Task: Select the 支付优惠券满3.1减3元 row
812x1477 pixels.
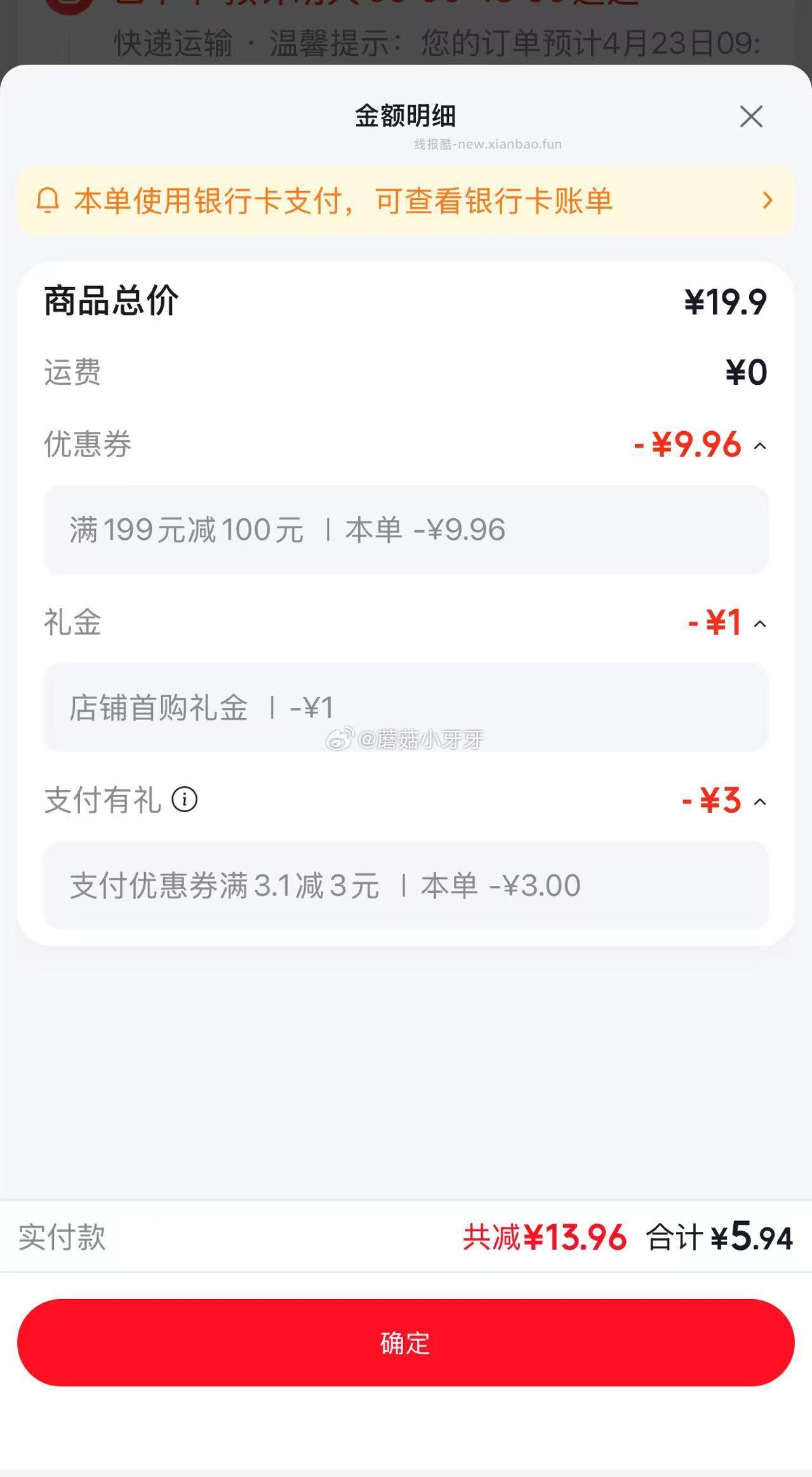Action: tap(406, 886)
